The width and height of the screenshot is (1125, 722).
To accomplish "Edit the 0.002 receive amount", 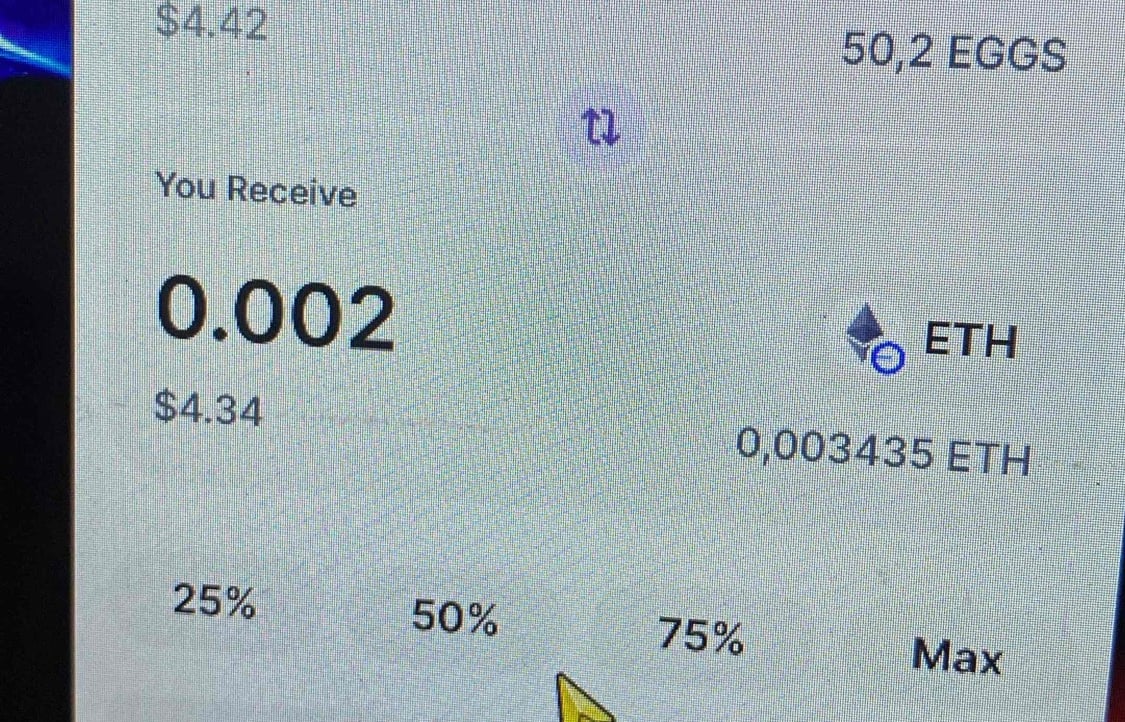I will [276, 316].
